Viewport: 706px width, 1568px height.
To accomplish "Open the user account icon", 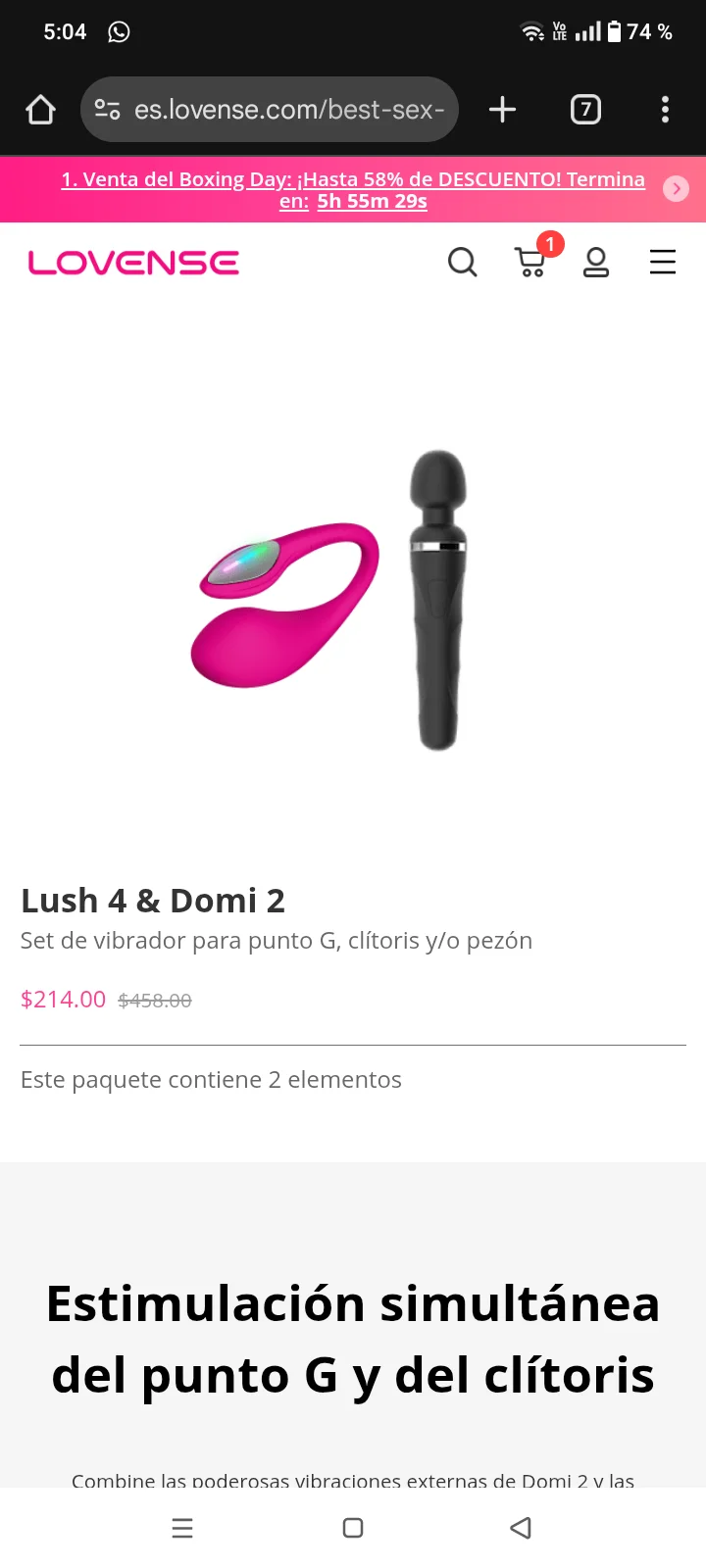I will pos(596,263).
